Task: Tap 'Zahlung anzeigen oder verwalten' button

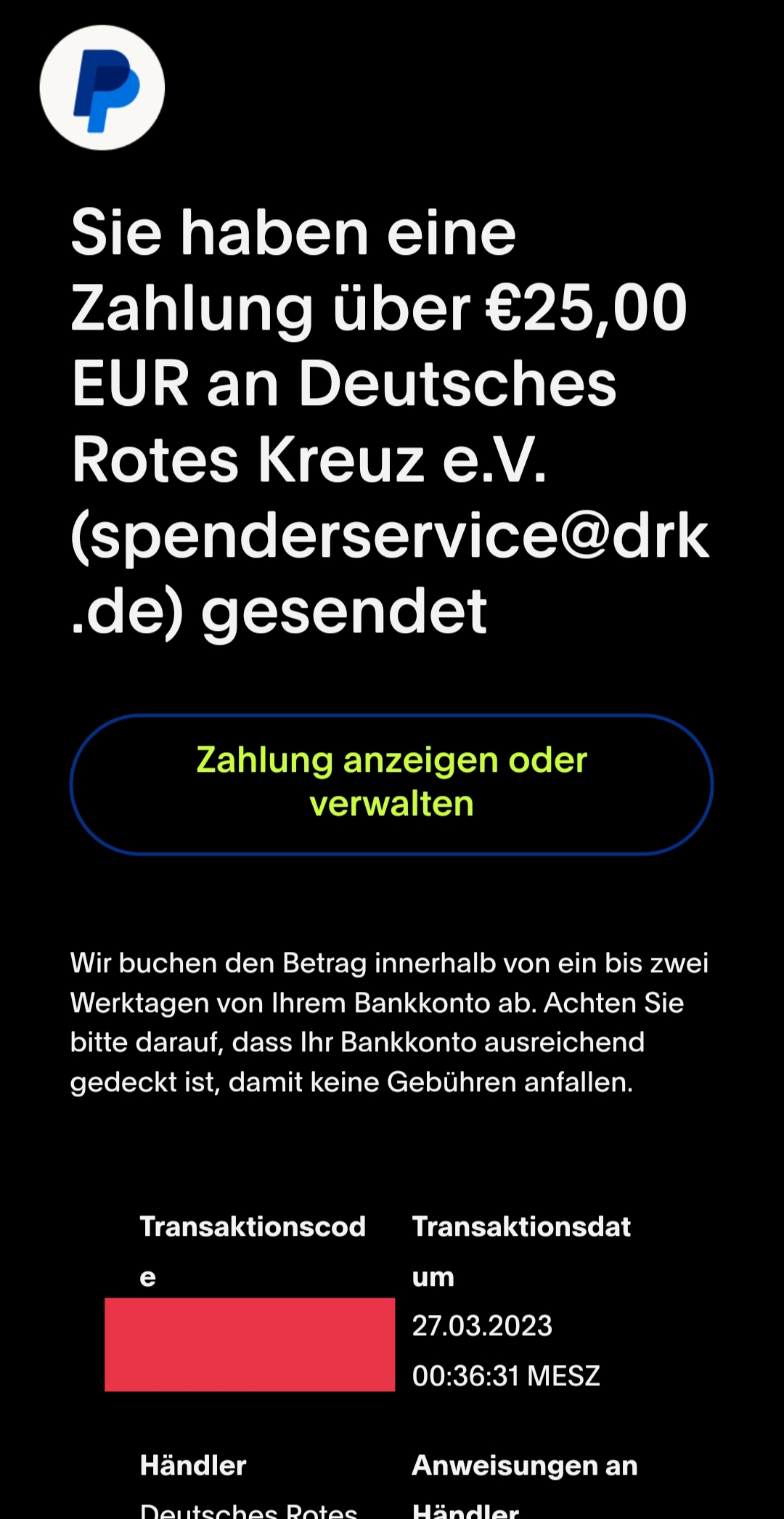Action: [391, 783]
